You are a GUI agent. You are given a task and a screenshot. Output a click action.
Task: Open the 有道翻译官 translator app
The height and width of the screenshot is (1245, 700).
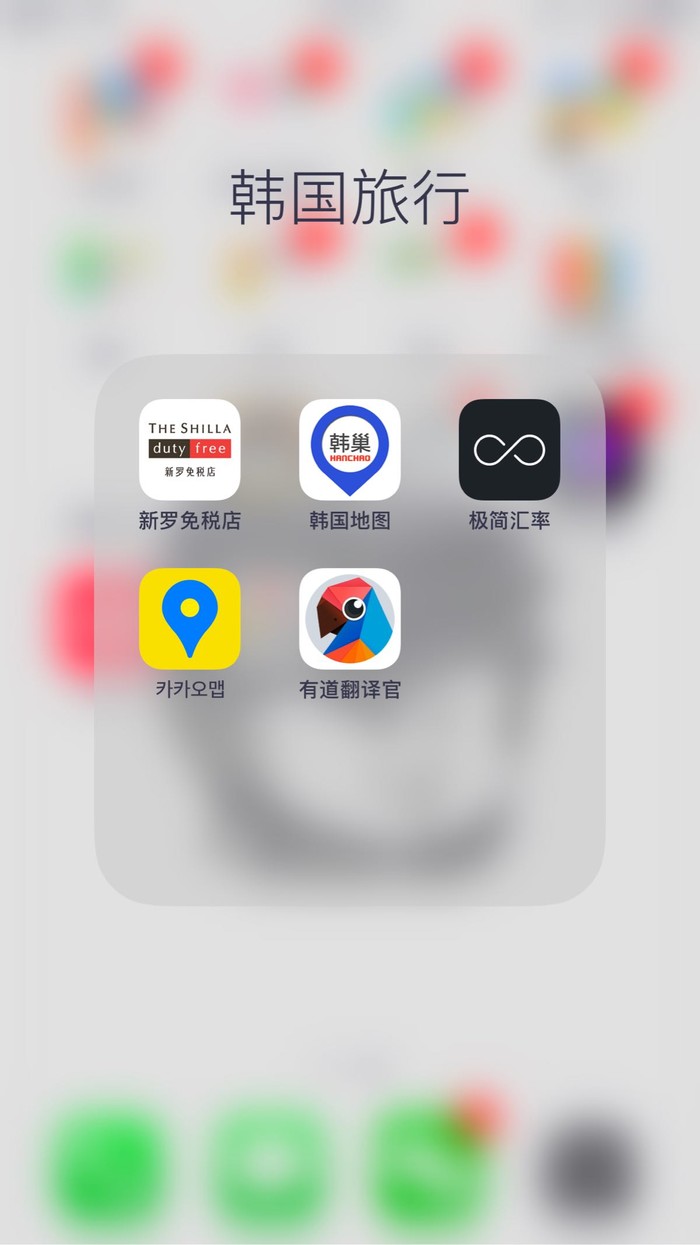click(349, 618)
